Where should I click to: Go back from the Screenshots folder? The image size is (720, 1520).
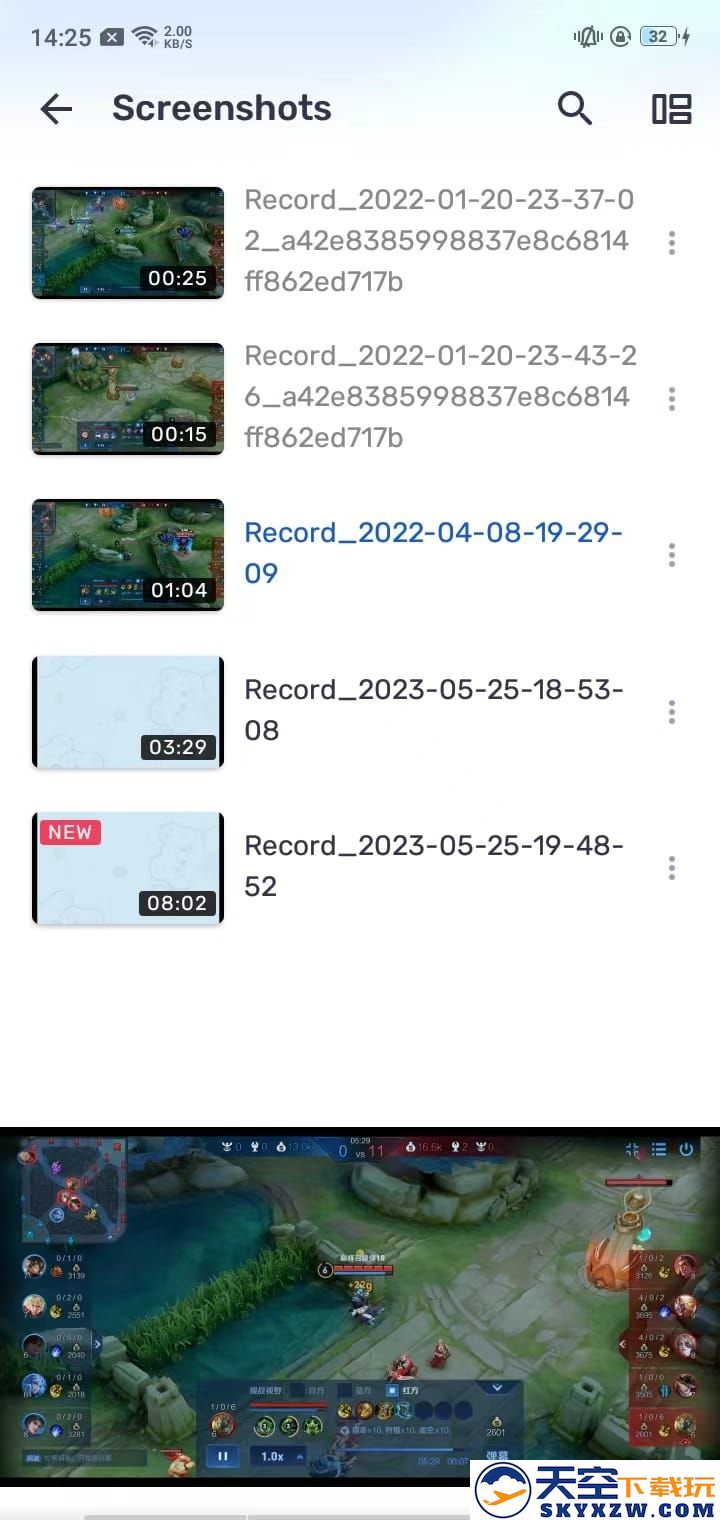click(x=56, y=109)
